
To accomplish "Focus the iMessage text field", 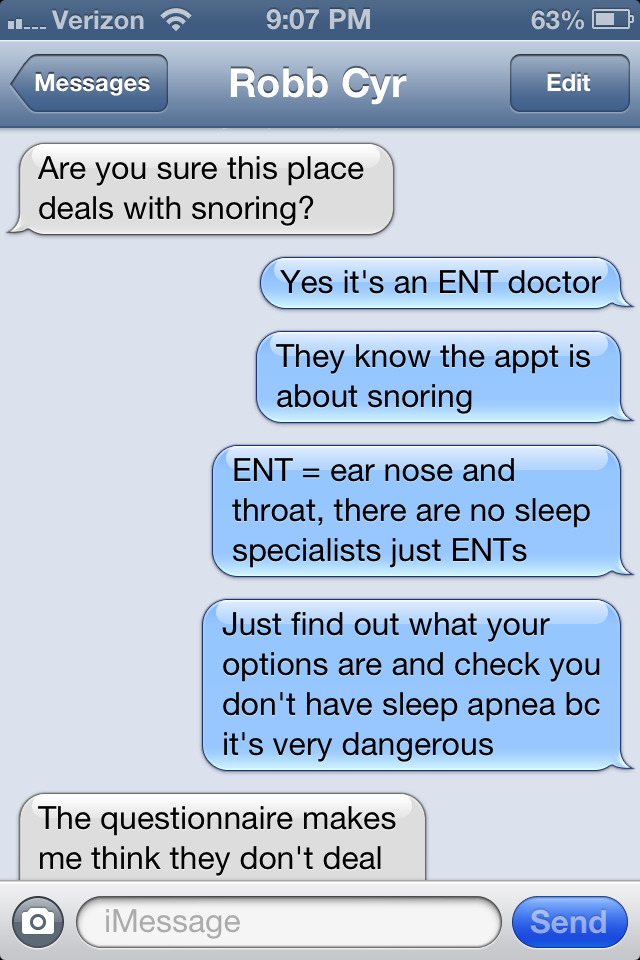I will (x=288, y=921).
